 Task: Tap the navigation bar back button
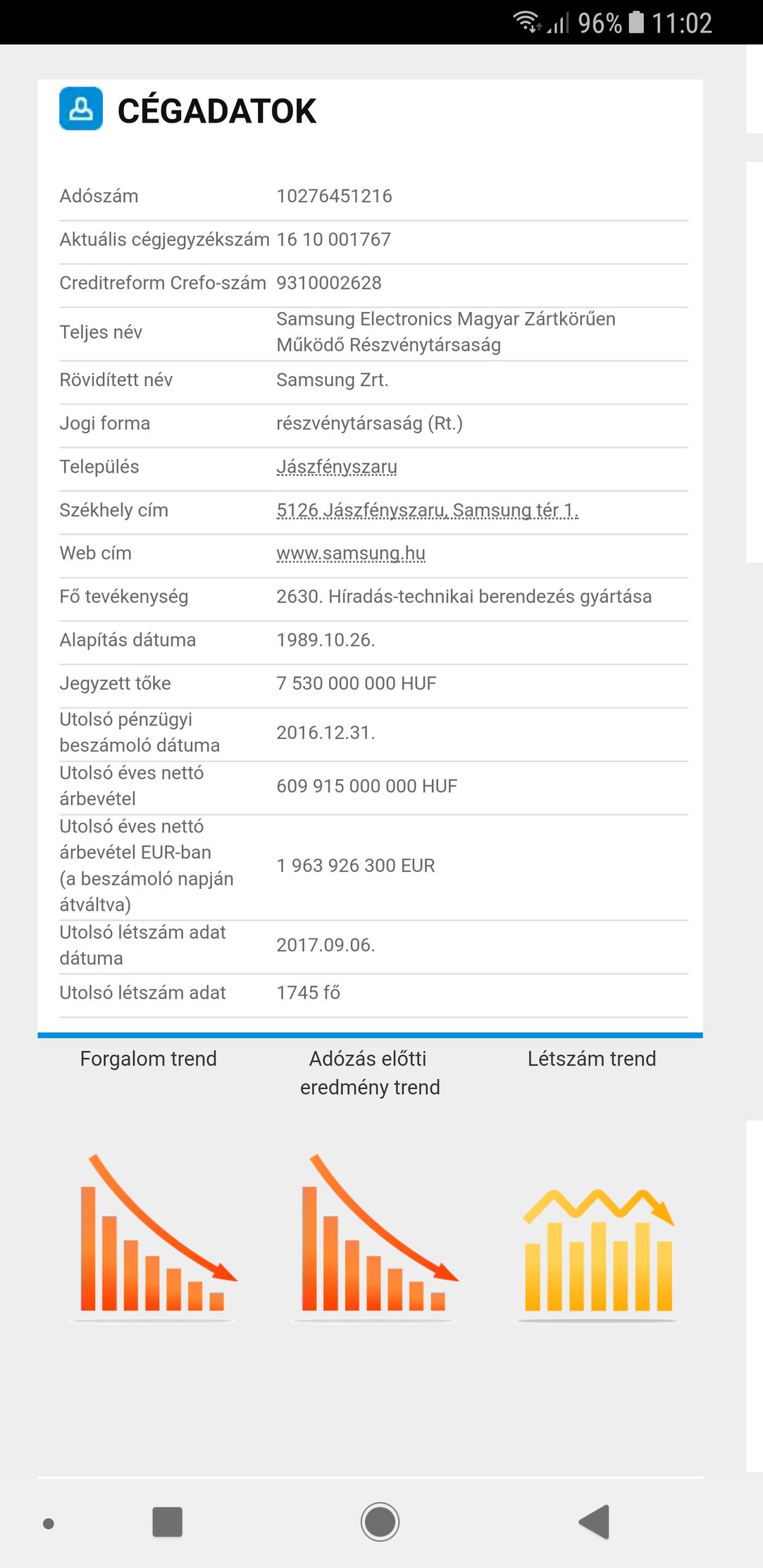click(594, 1522)
